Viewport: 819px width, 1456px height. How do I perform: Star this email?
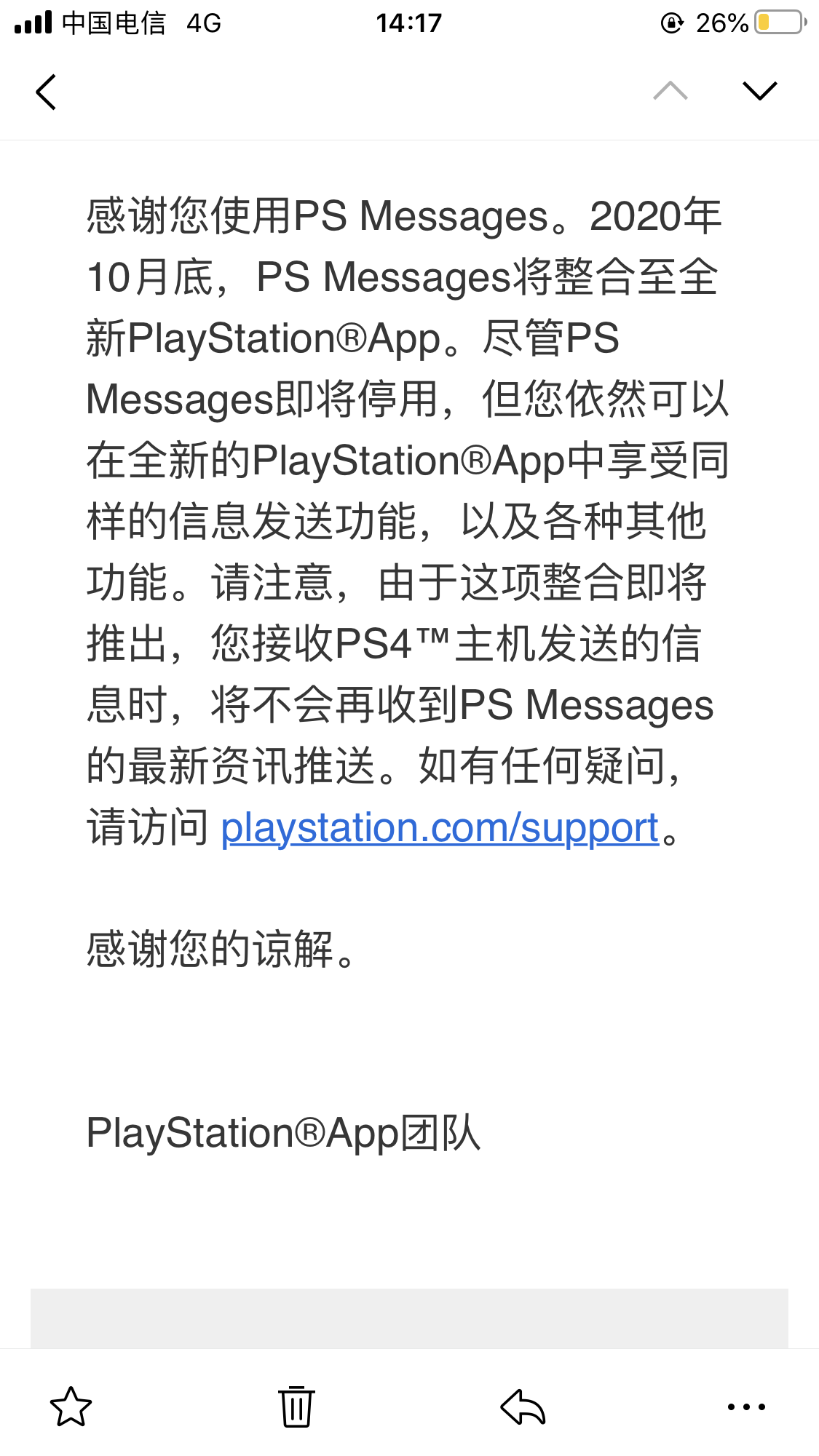[71, 1406]
